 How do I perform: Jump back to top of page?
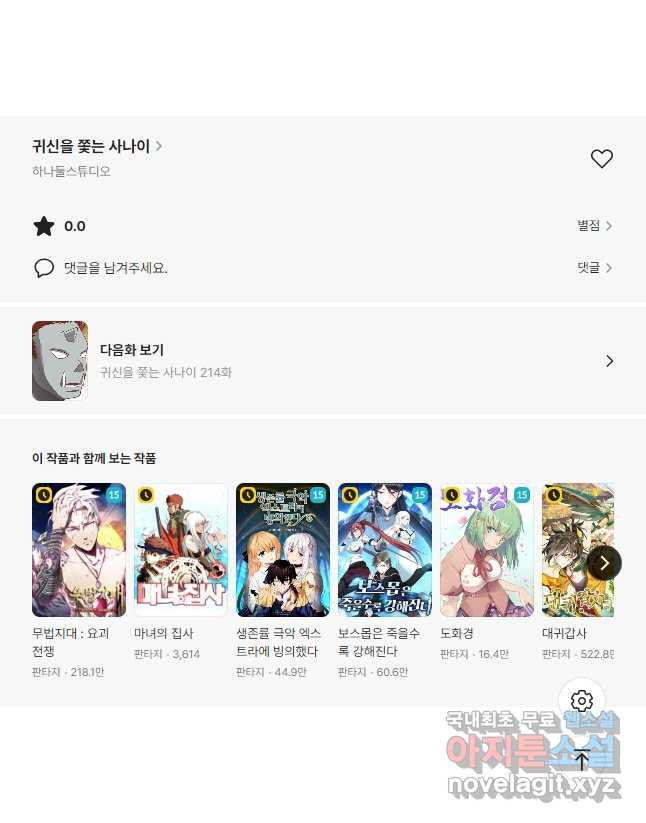coord(582,759)
